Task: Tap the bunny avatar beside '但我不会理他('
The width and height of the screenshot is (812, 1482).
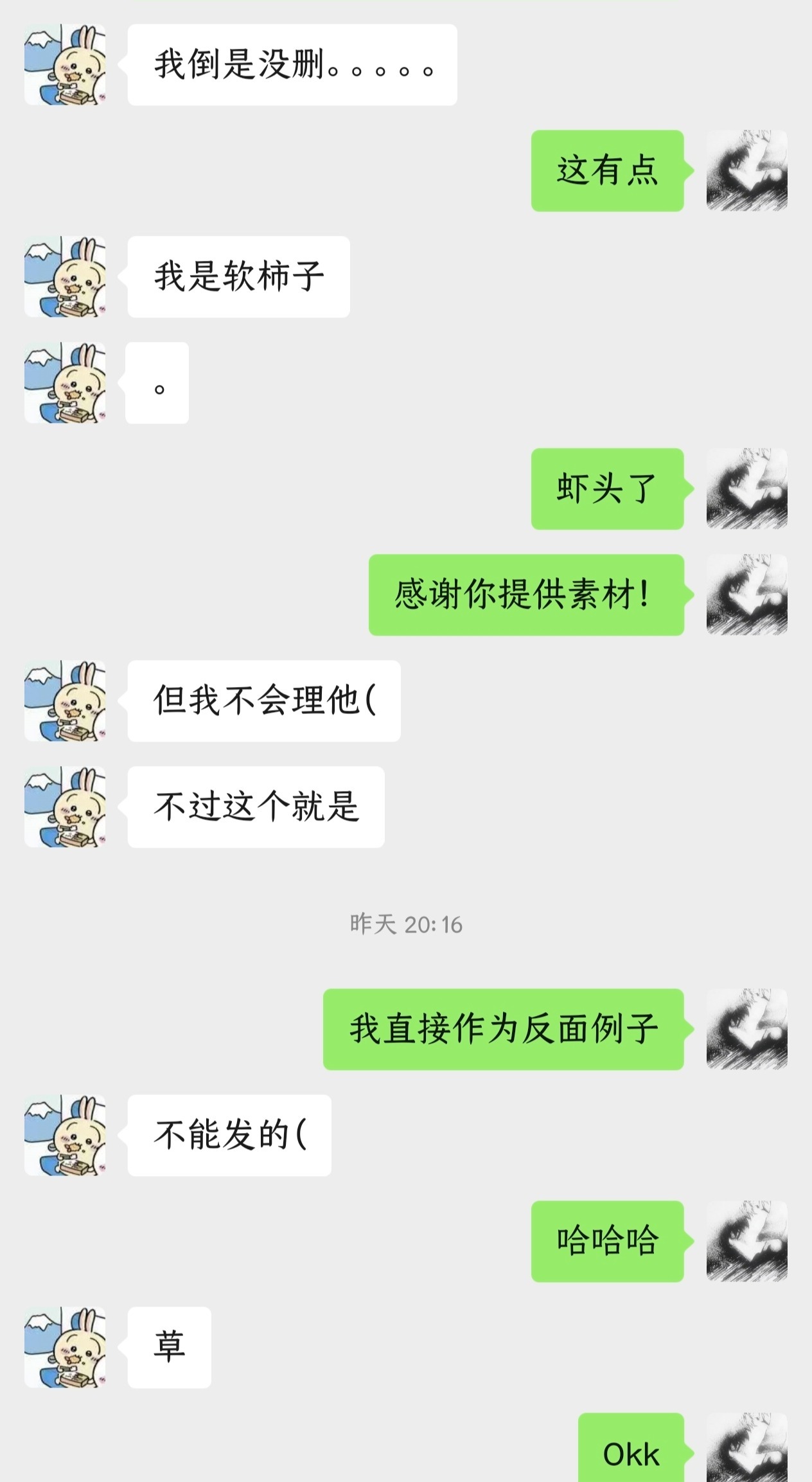Action: [x=65, y=701]
